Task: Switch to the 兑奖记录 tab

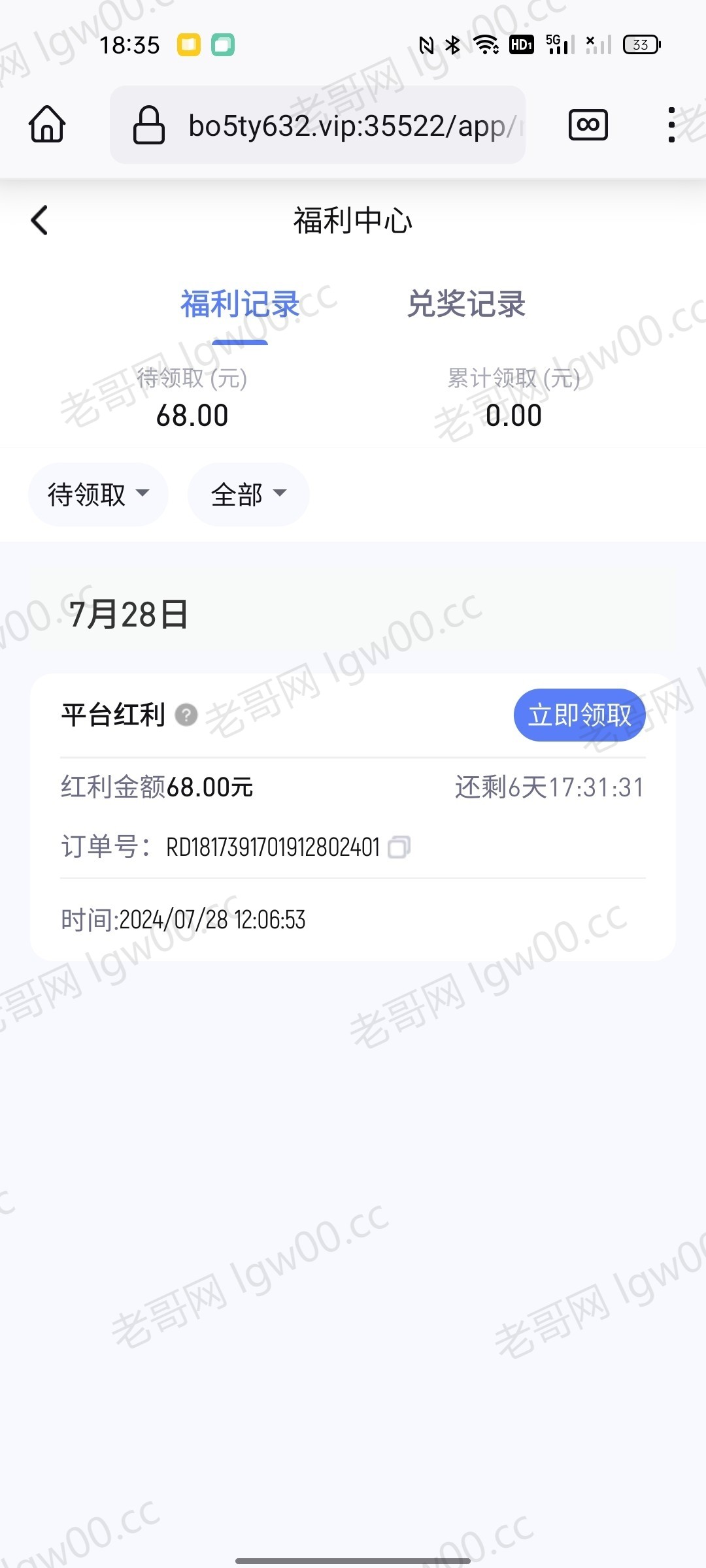Action: (x=466, y=304)
